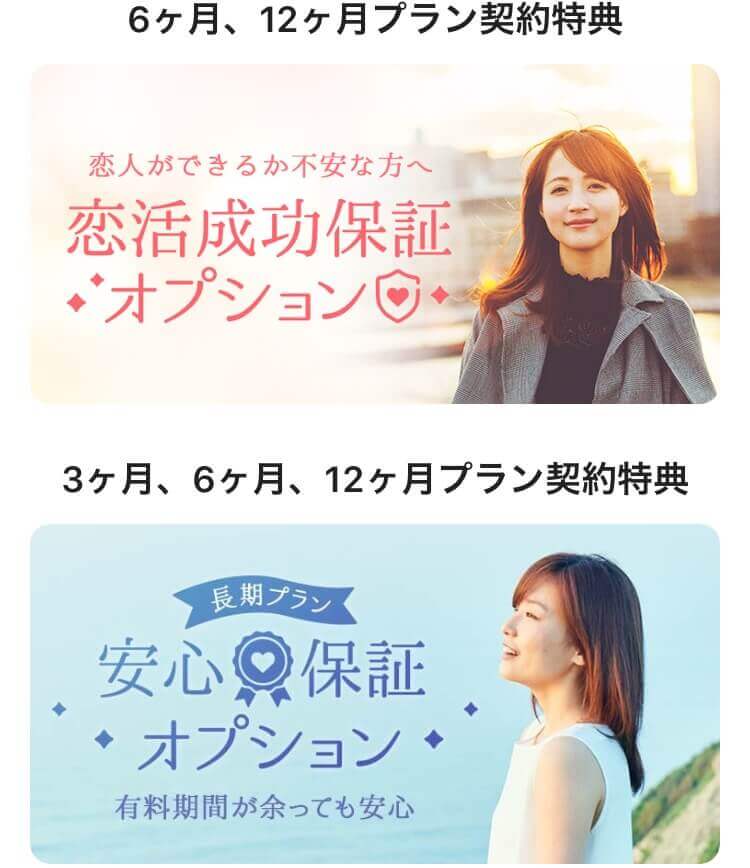Open the 安心保証オプション banner
Screen dimensions: 750x868
click(x=375, y=693)
